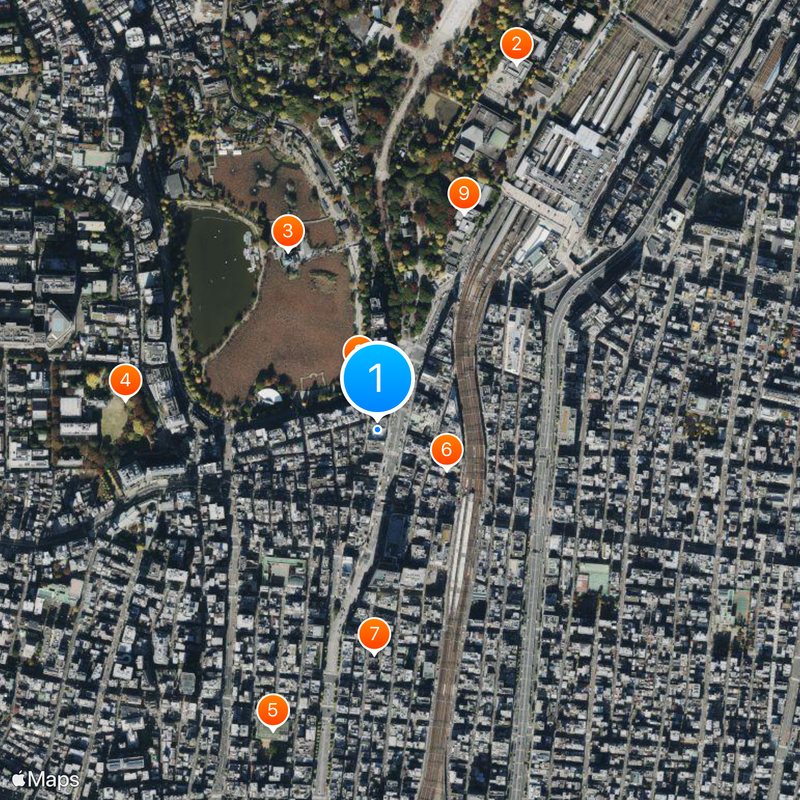Select map pin number 7
This screenshot has width=800, height=800.
[374, 633]
